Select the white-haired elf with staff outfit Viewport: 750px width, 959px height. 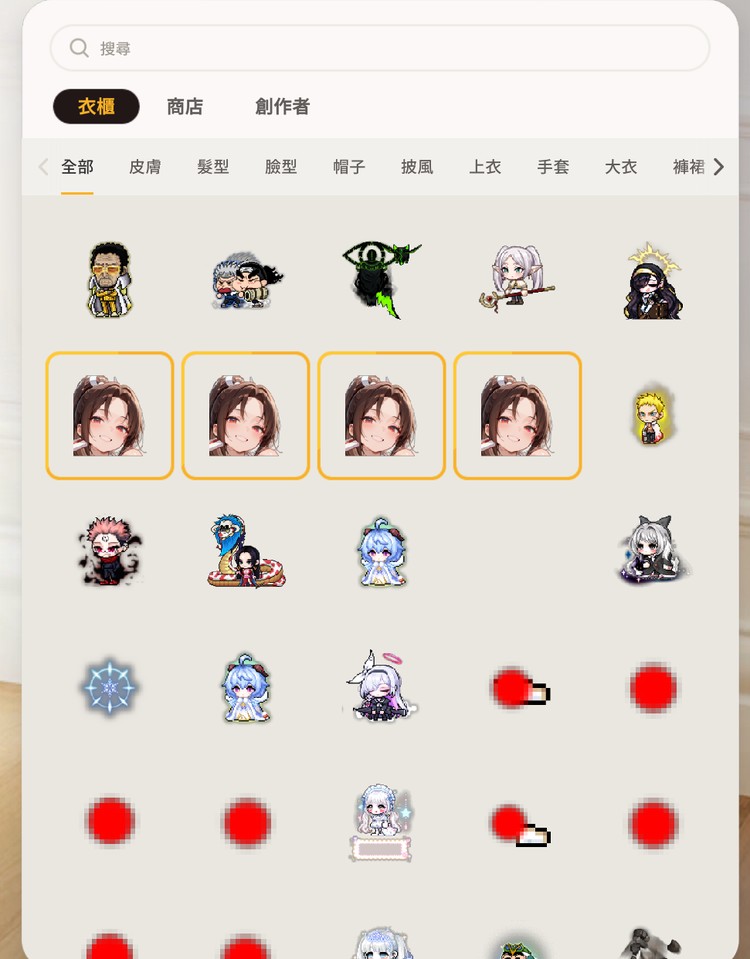pos(515,279)
